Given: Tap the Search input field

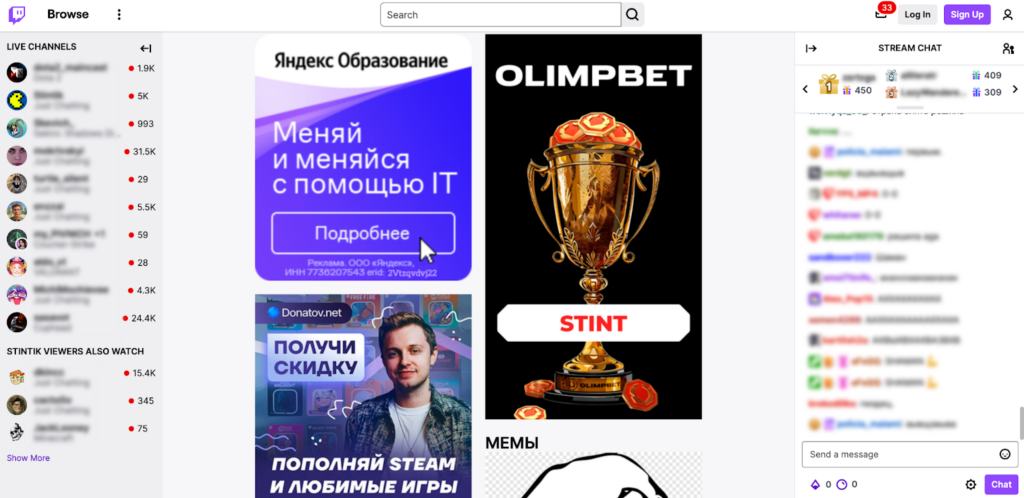Looking at the screenshot, I should 500,15.
